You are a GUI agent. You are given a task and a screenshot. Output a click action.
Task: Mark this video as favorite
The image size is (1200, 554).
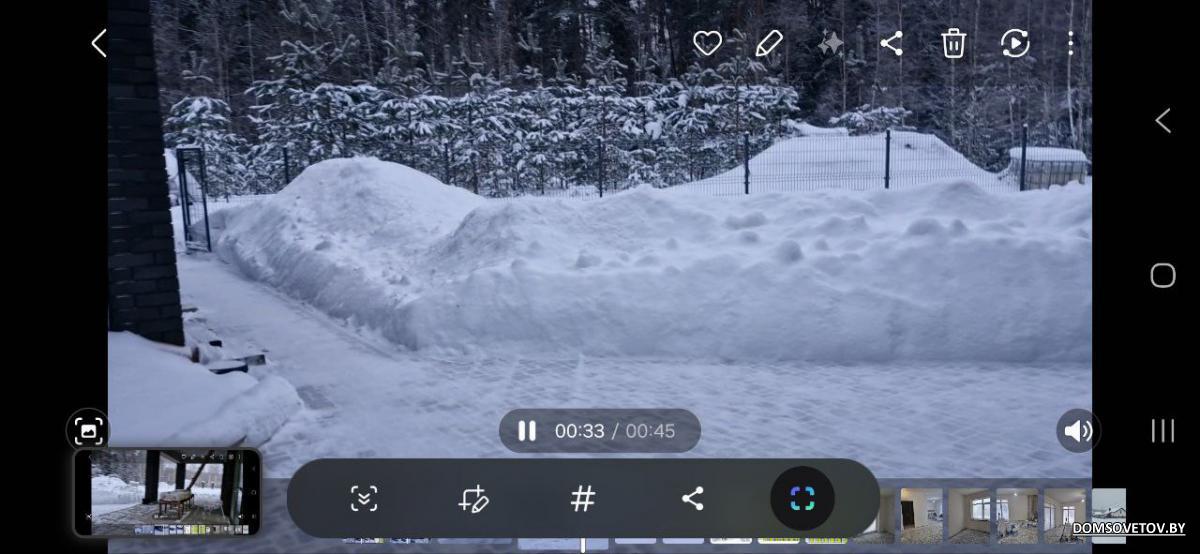(x=707, y=43)
